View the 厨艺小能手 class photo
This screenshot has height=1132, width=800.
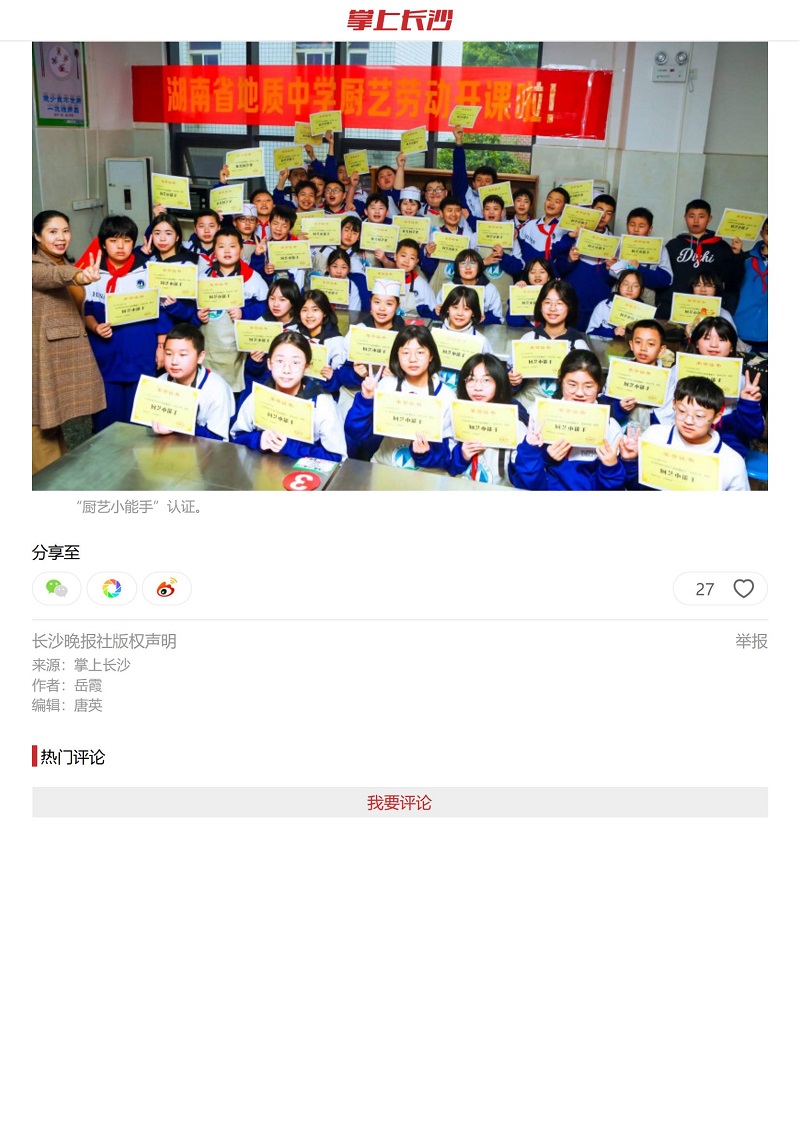click(400, 266)
